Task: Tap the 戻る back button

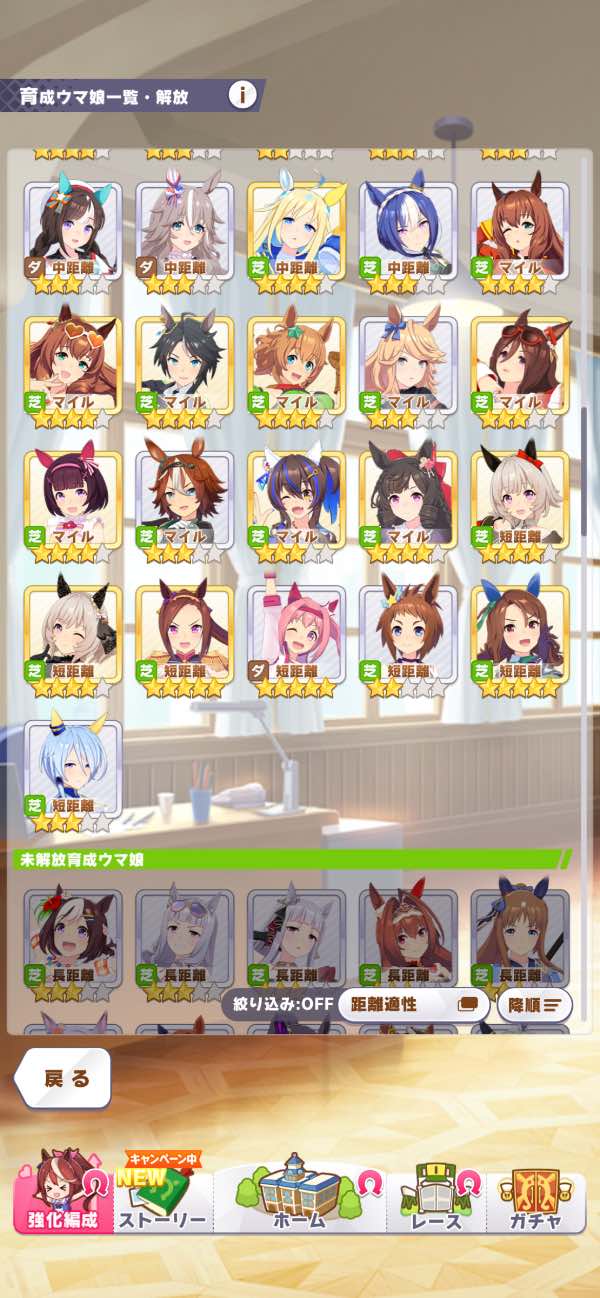Action: pyautogui.click(x=65, y=1078)
